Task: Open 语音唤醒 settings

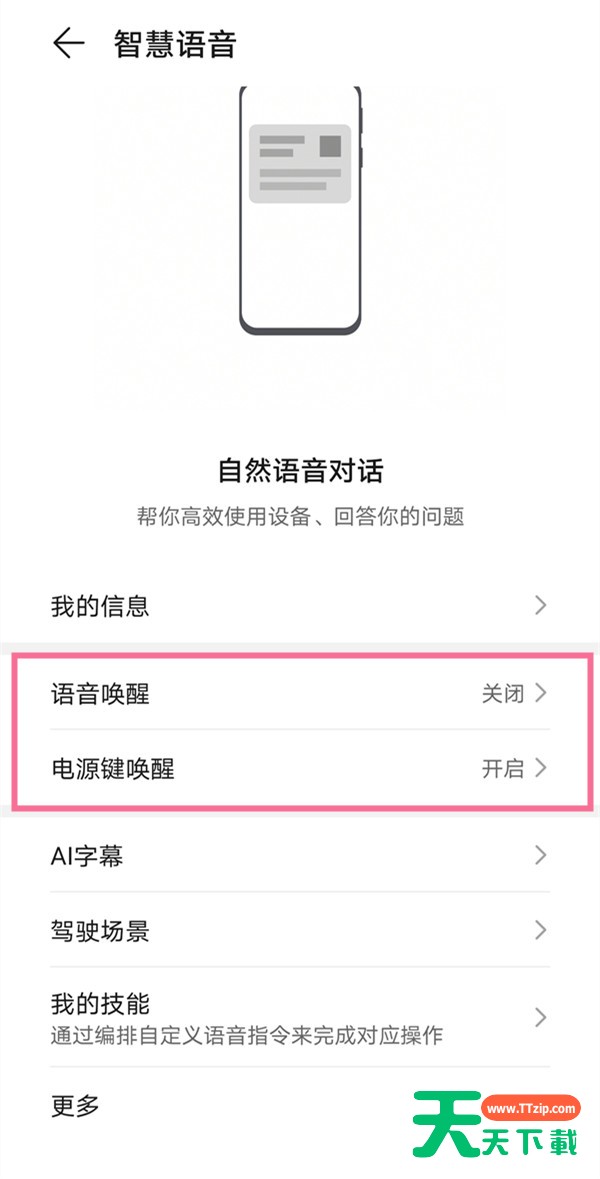Action: (x=300, y=693)
